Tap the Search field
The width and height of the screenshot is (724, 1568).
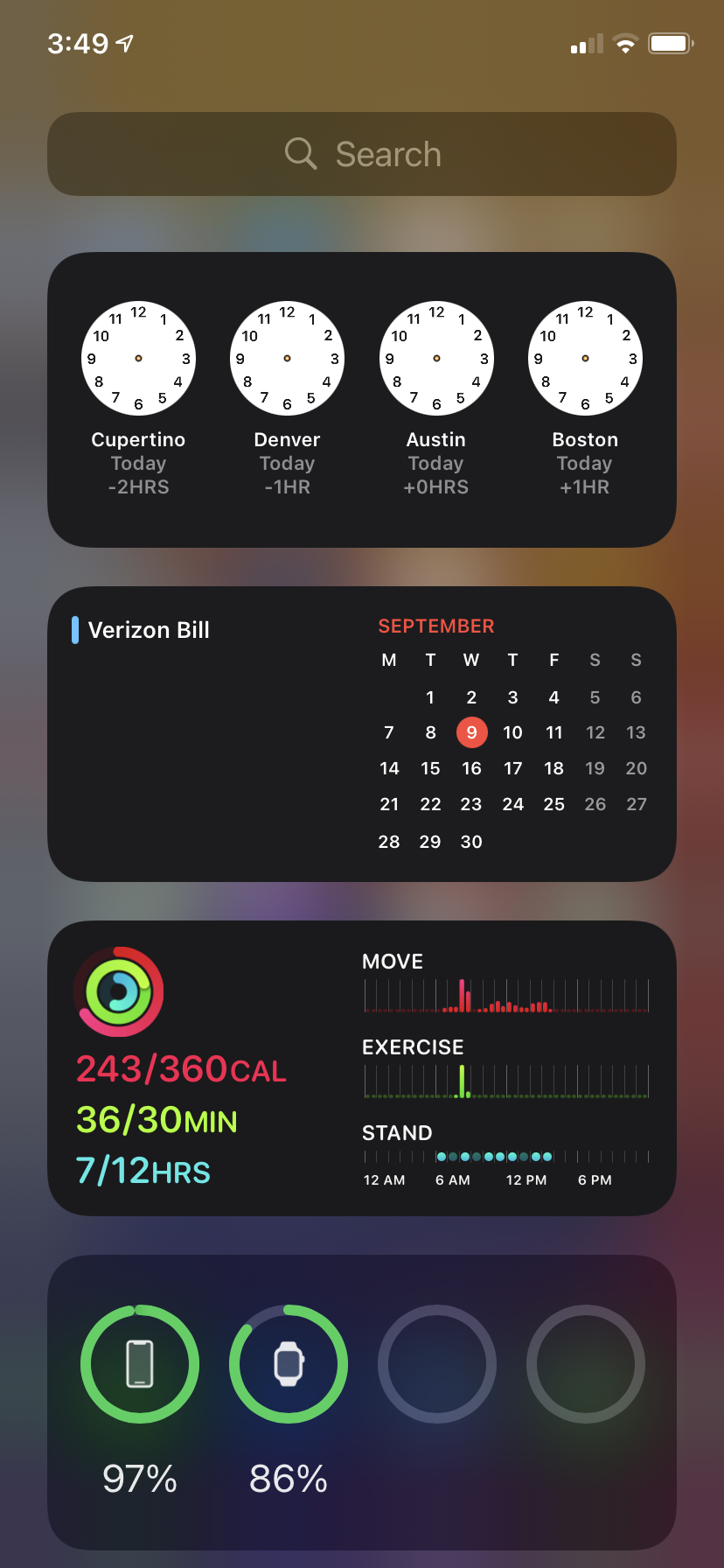tap(362, 154)
